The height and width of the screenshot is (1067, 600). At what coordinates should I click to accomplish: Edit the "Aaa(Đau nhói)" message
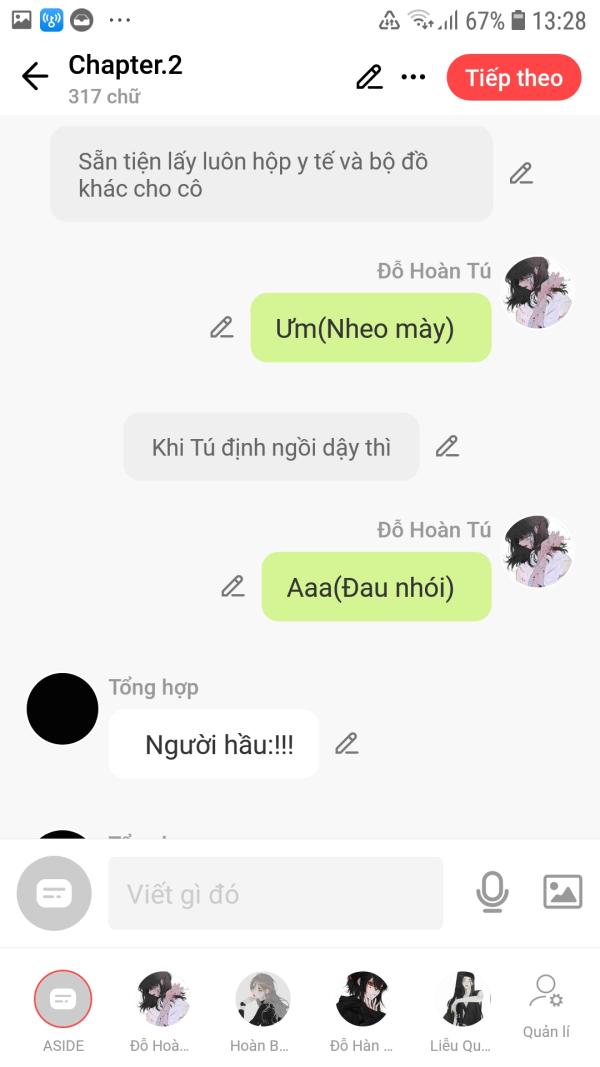pos(233,587)
